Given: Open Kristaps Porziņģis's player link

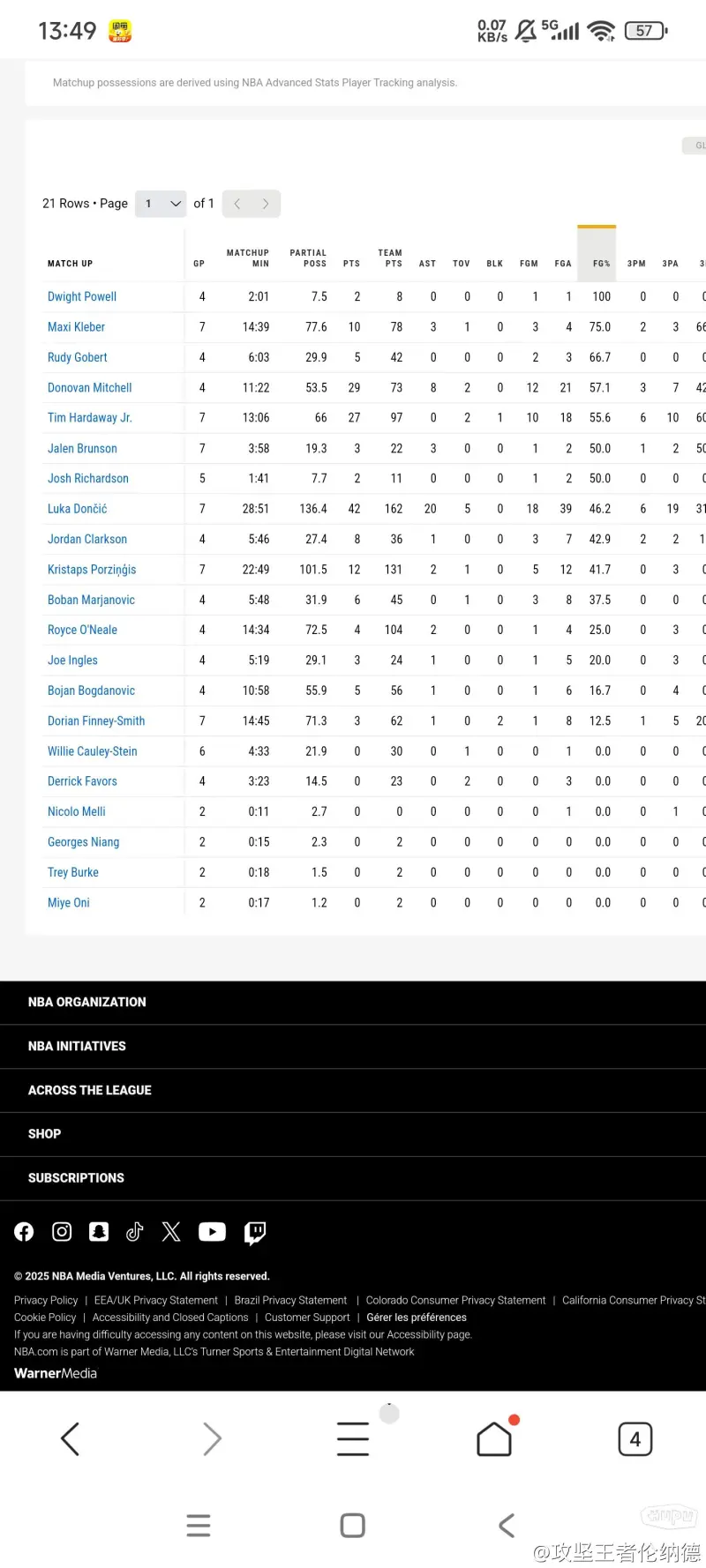Looking at the screenshot, I should 92,570.
